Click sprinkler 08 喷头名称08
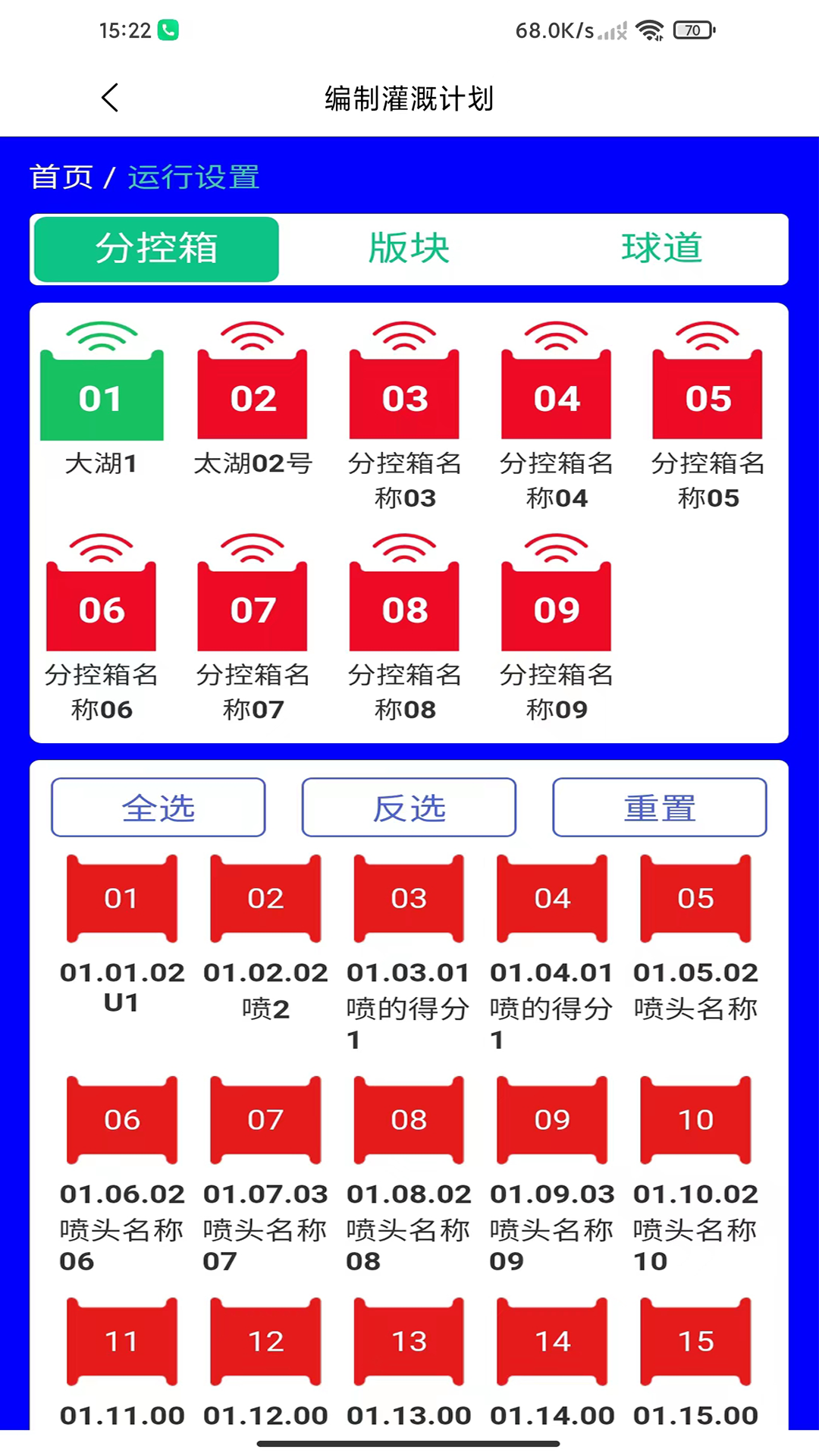Image resolution: width=819 pixels, height=1456 pixels. pyautogui.click(x=408, y=1120)
